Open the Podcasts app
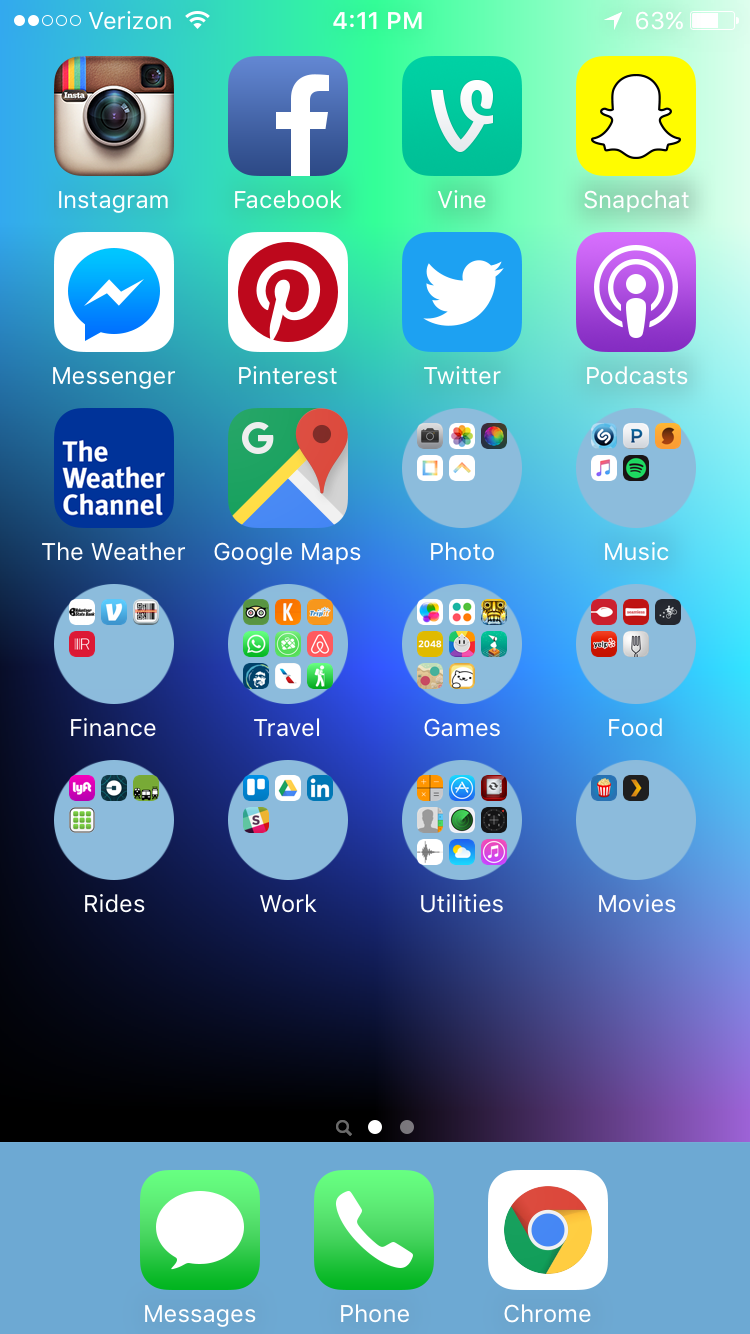 tap(636, 292)
